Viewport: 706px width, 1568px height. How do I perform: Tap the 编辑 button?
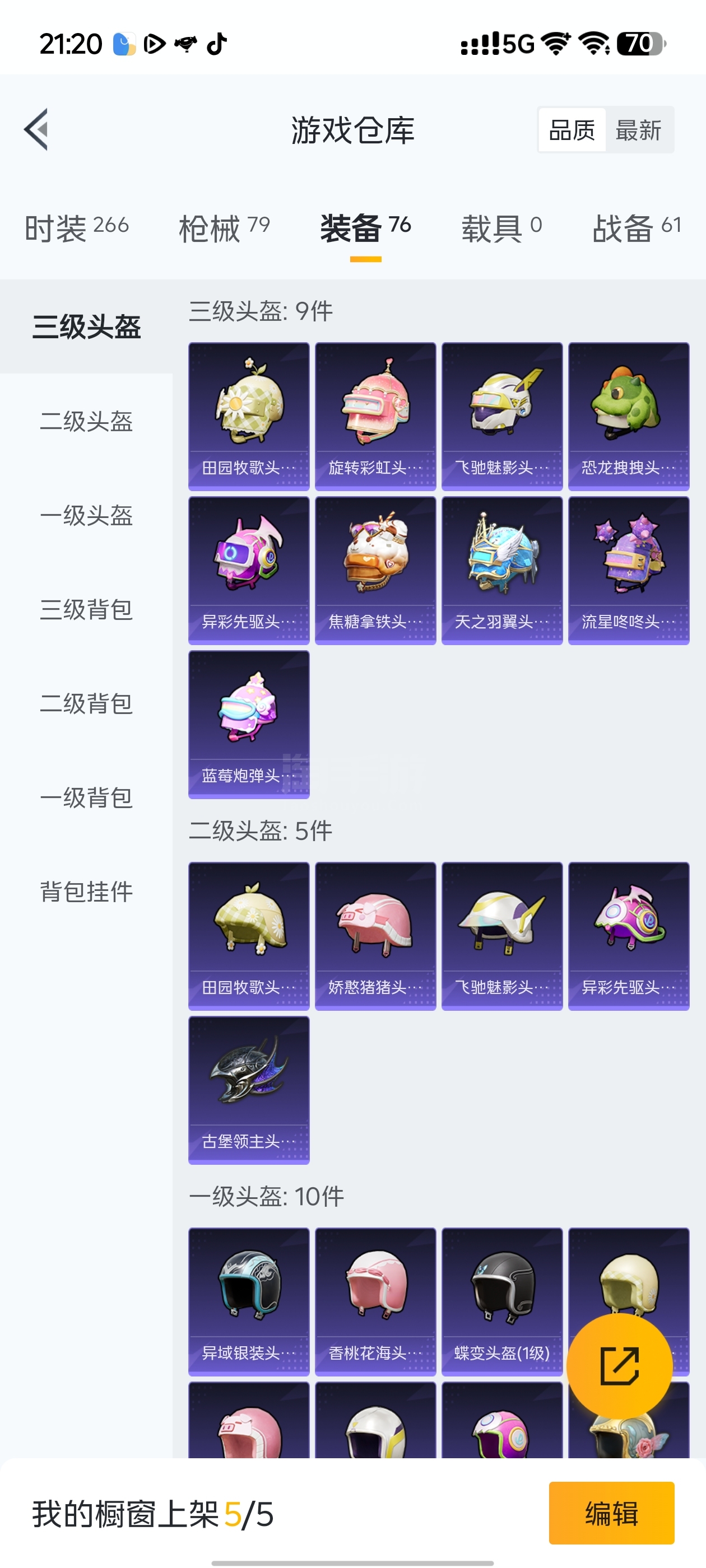611,1513
